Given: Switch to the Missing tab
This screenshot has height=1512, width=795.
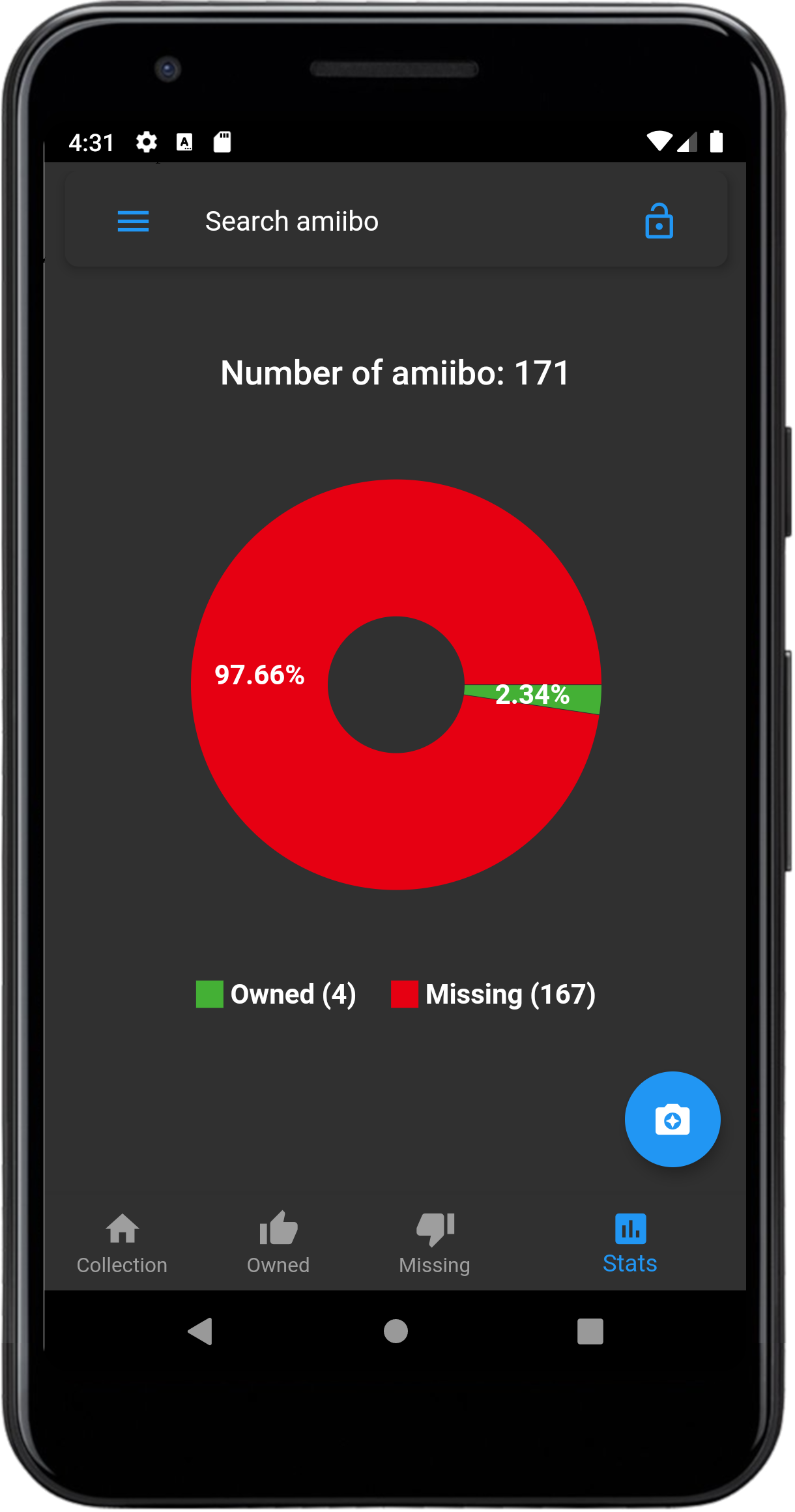Looking at the screenshot, I should click(x=435, y=1243).
